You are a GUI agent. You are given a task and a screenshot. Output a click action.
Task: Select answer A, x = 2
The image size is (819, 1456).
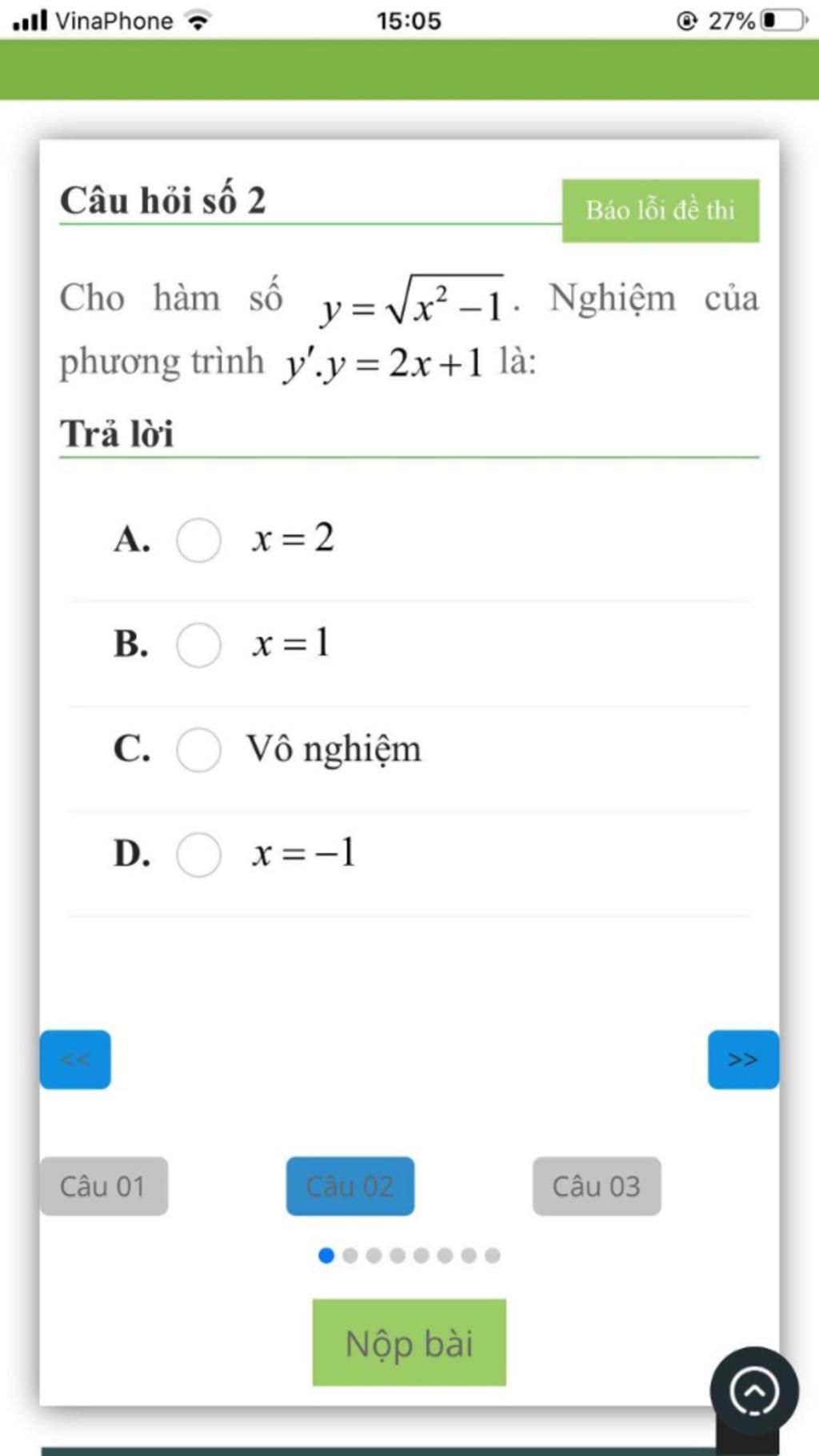click(198, 540)
